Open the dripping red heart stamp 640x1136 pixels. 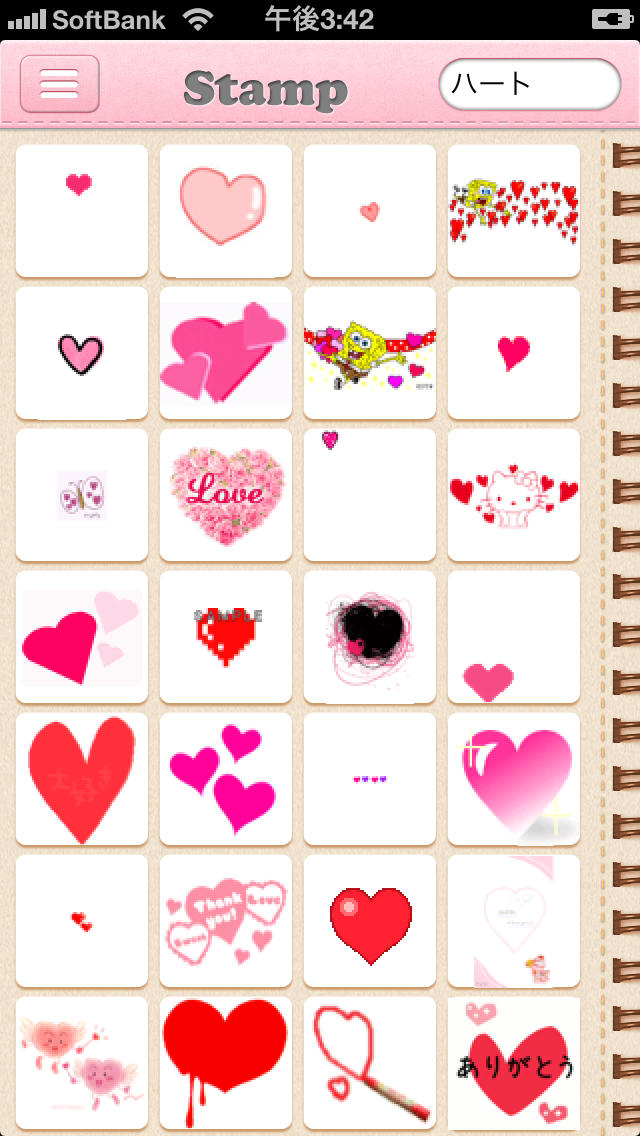(x=226, y=1062)
